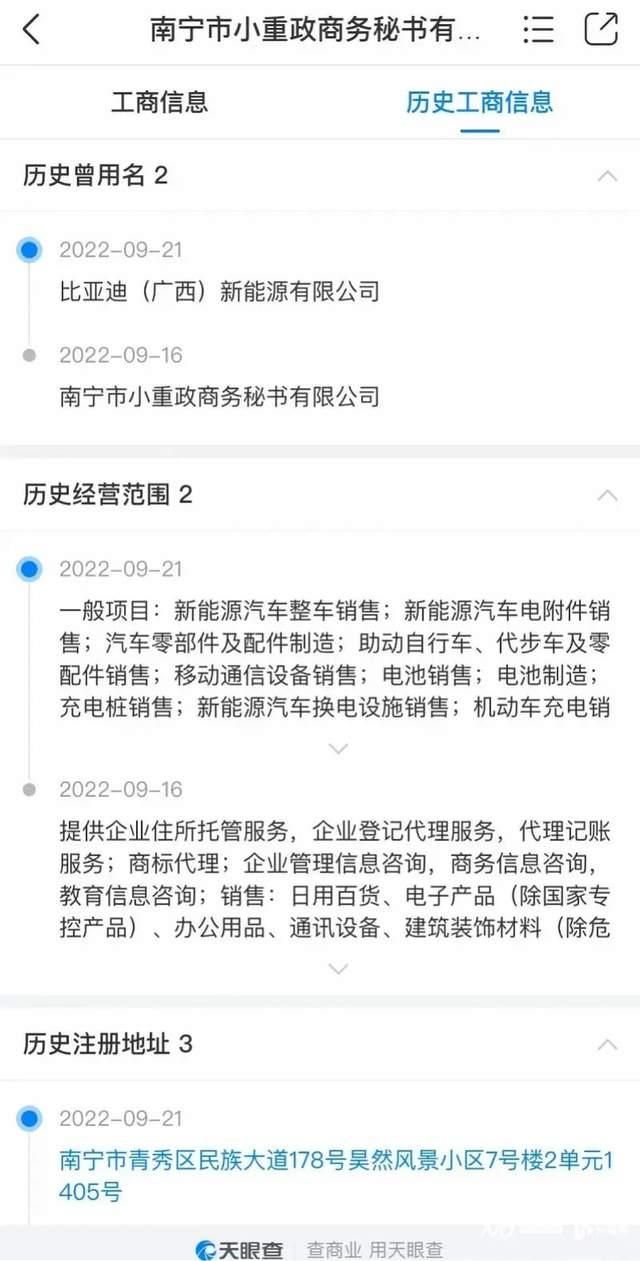640x1261 pixels.
Task: Collapse the 历史曾用名 section
Action: point(606,177)
